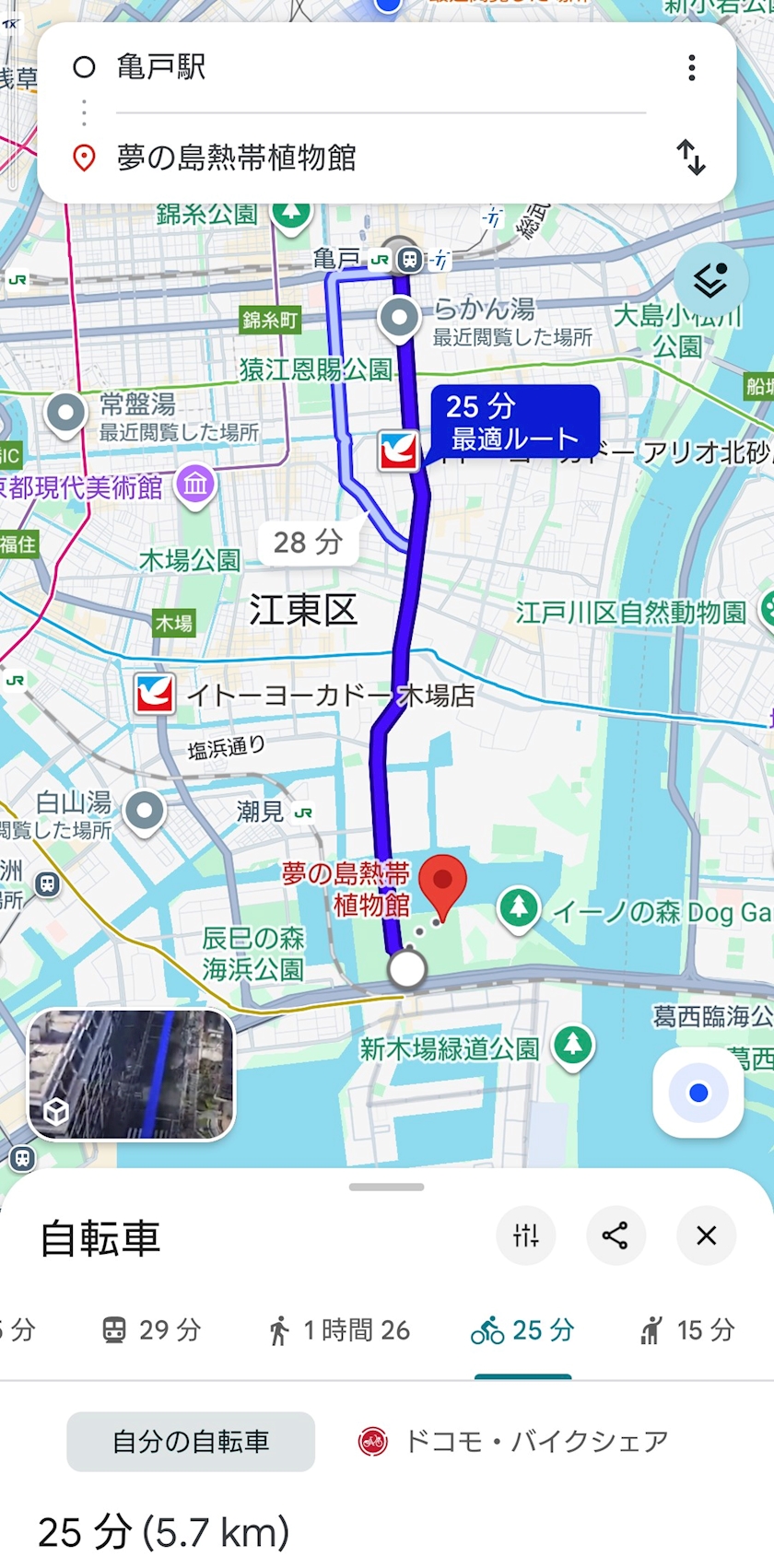774x1568 pixels.
Task: Center map on my location
Action: pos(698,1093)
